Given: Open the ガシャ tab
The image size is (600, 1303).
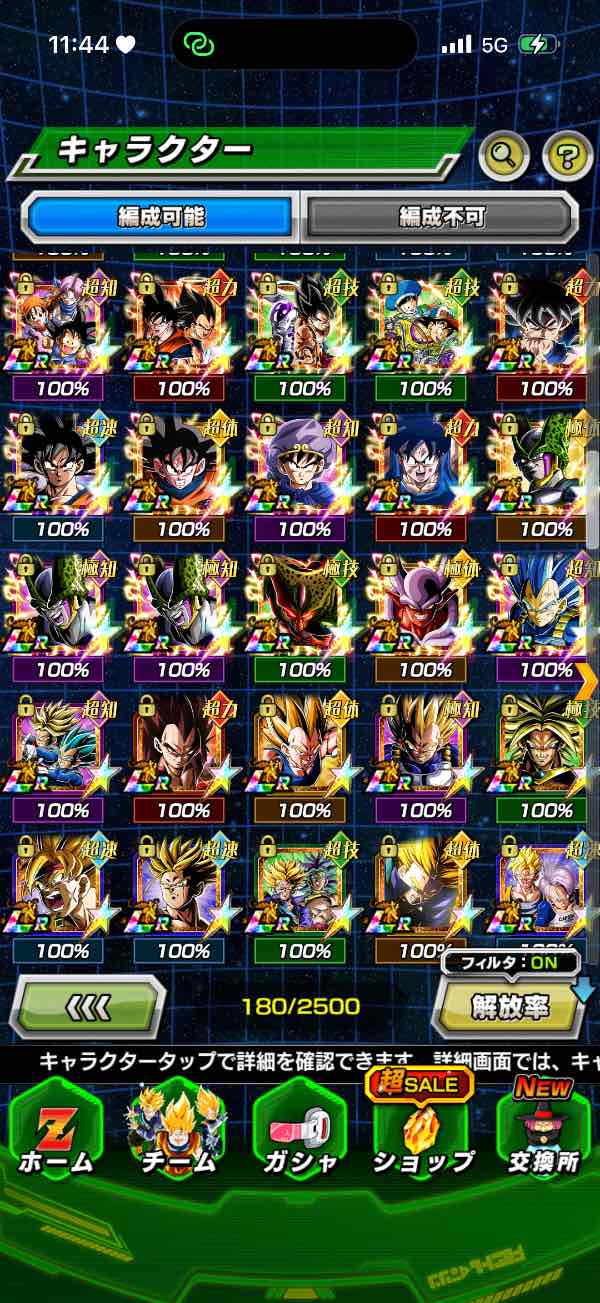Looking at the screenshot, I should [x=300, y=1128].
